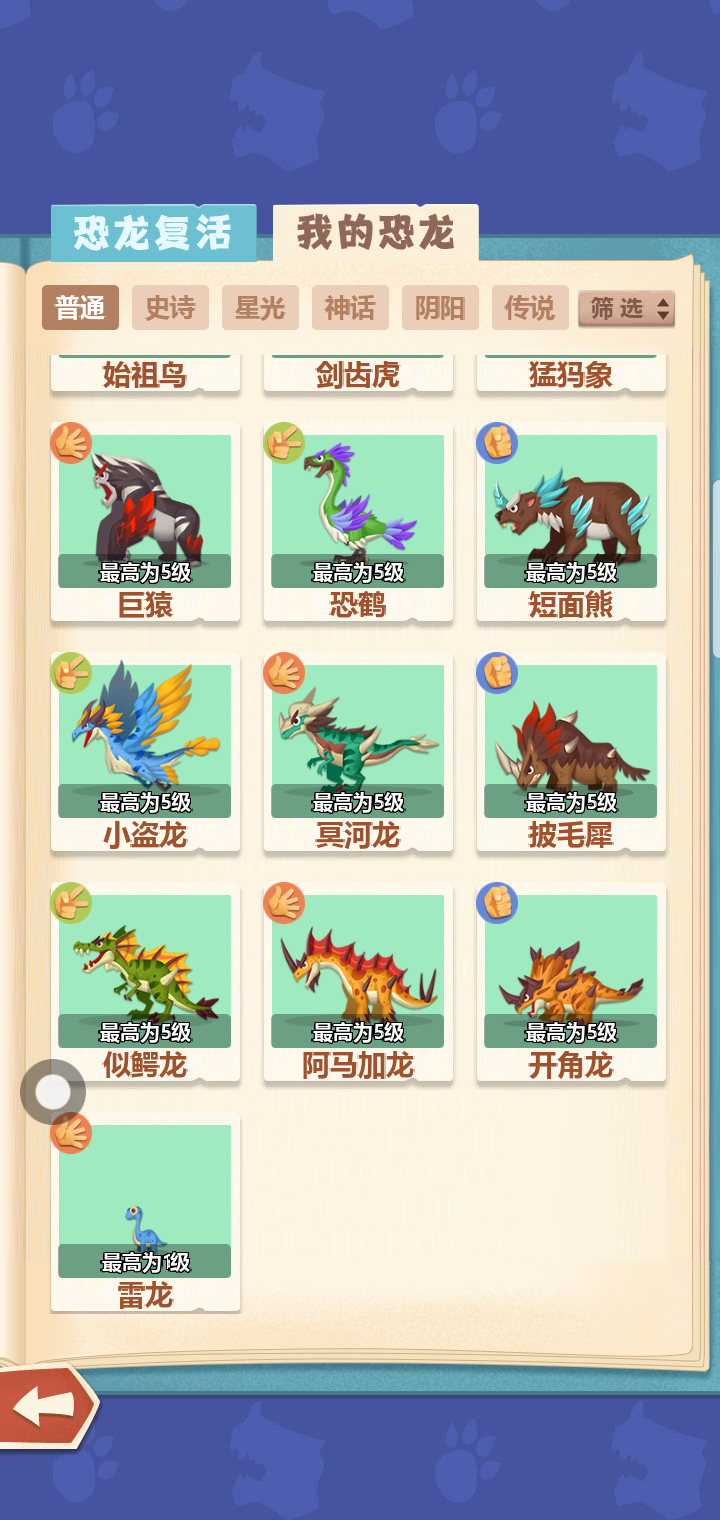
Task: Switch to 星光 rarity filter
Action: coord(260,308)
